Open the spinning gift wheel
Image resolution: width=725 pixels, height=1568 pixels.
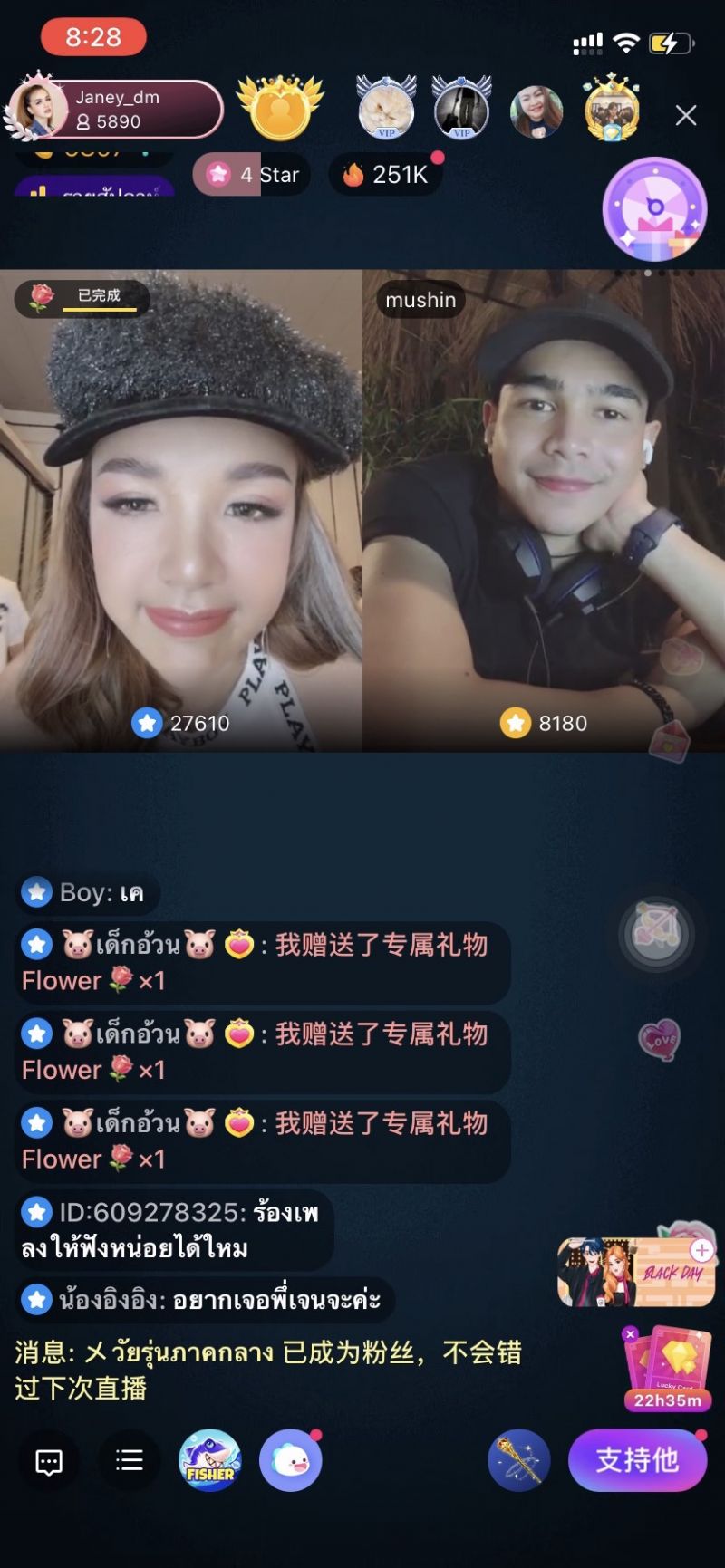(x=654, y=210)
